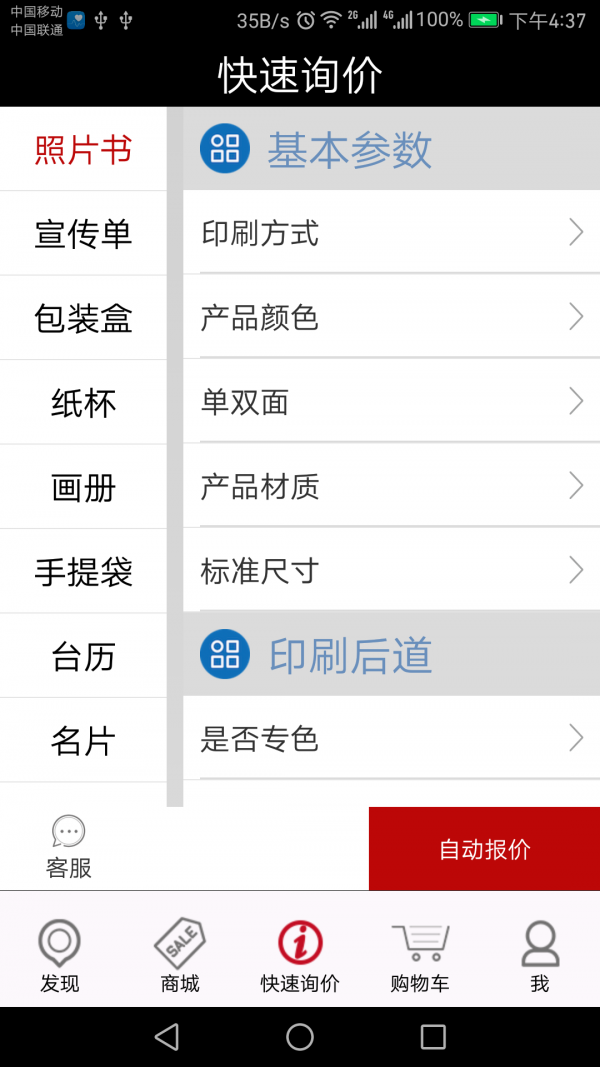Select the 宣传单 category
Screen dimensions: 600x1067
(83, 233)
